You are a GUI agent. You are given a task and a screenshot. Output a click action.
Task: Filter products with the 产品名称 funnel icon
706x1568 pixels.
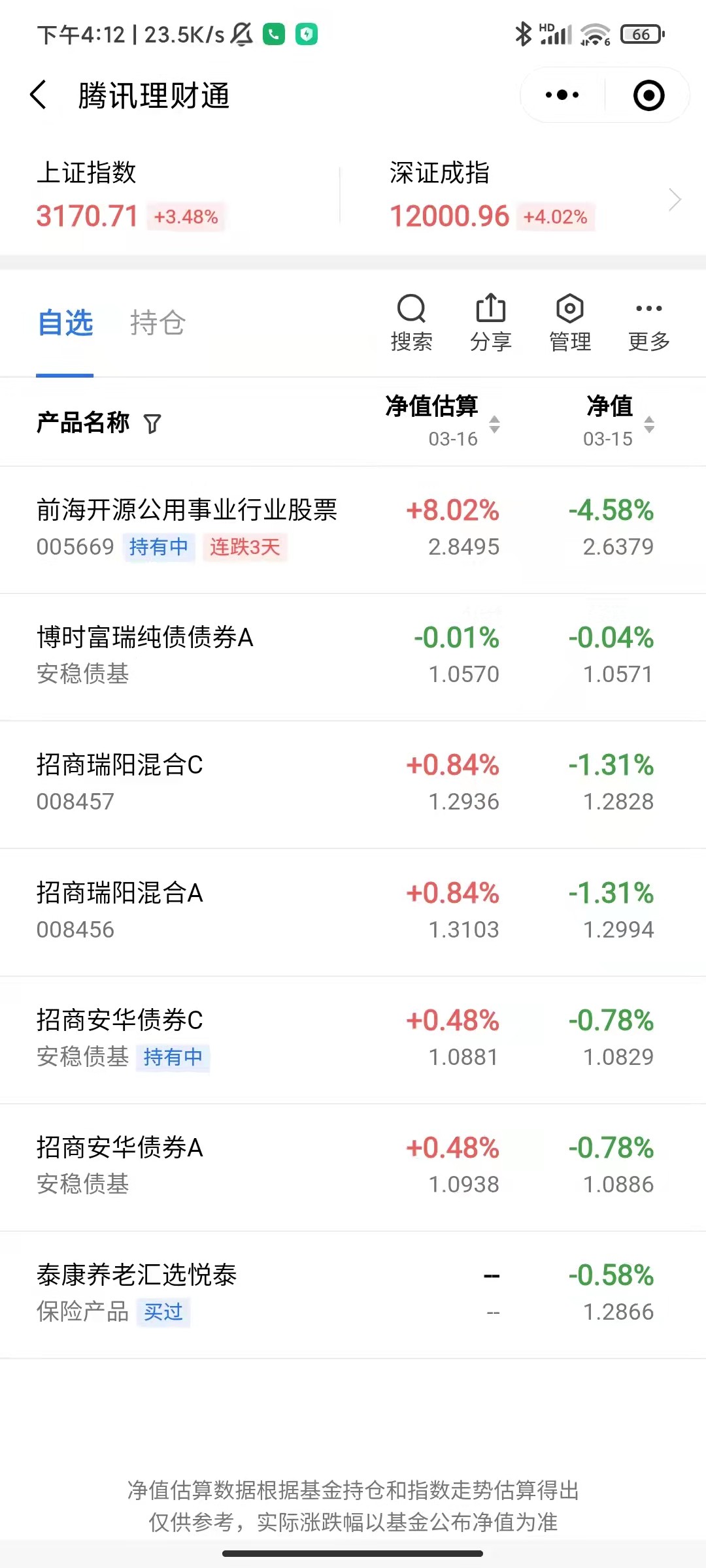click(x=152, y=423)
